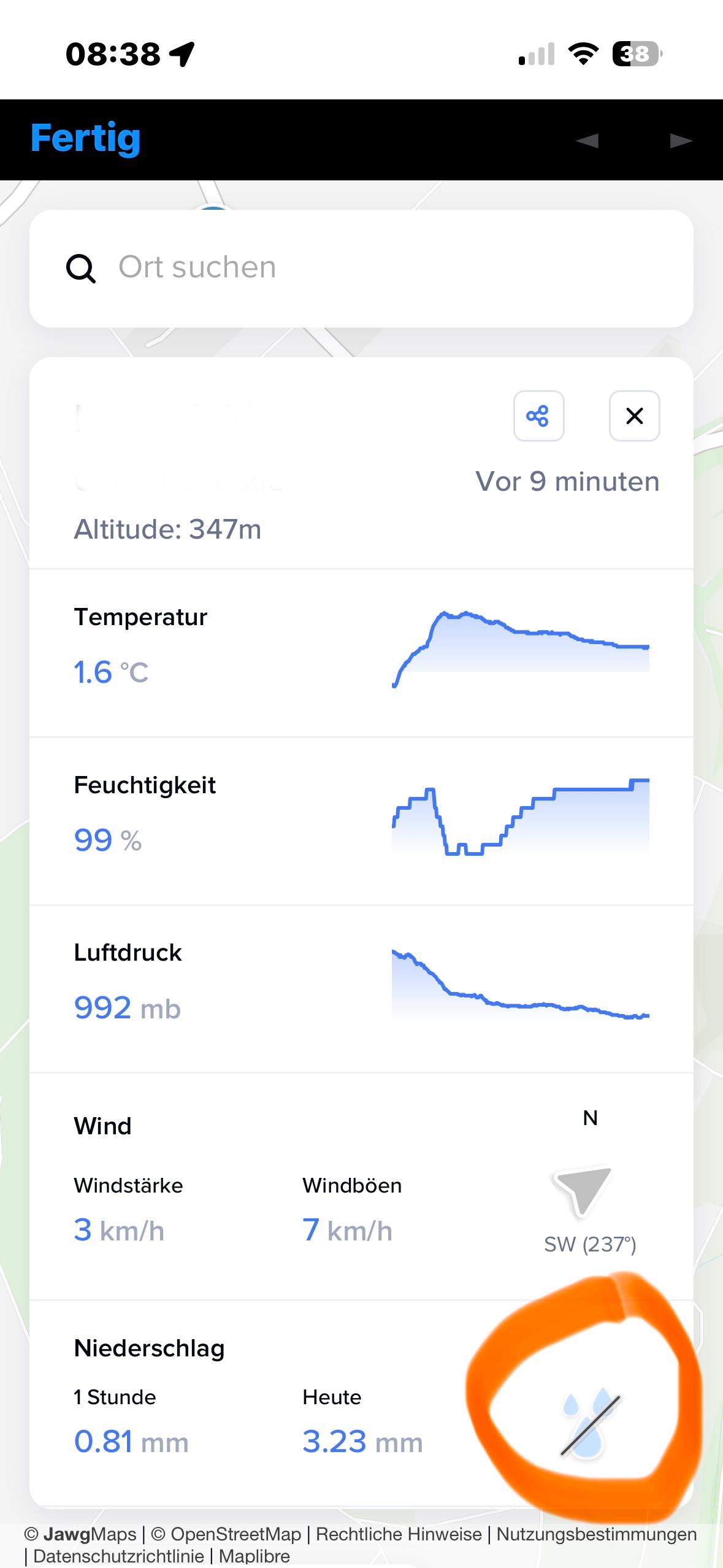Go forward with the right arrow
This screenshot has height=1568, width=723.
click(x=681, y=141)
